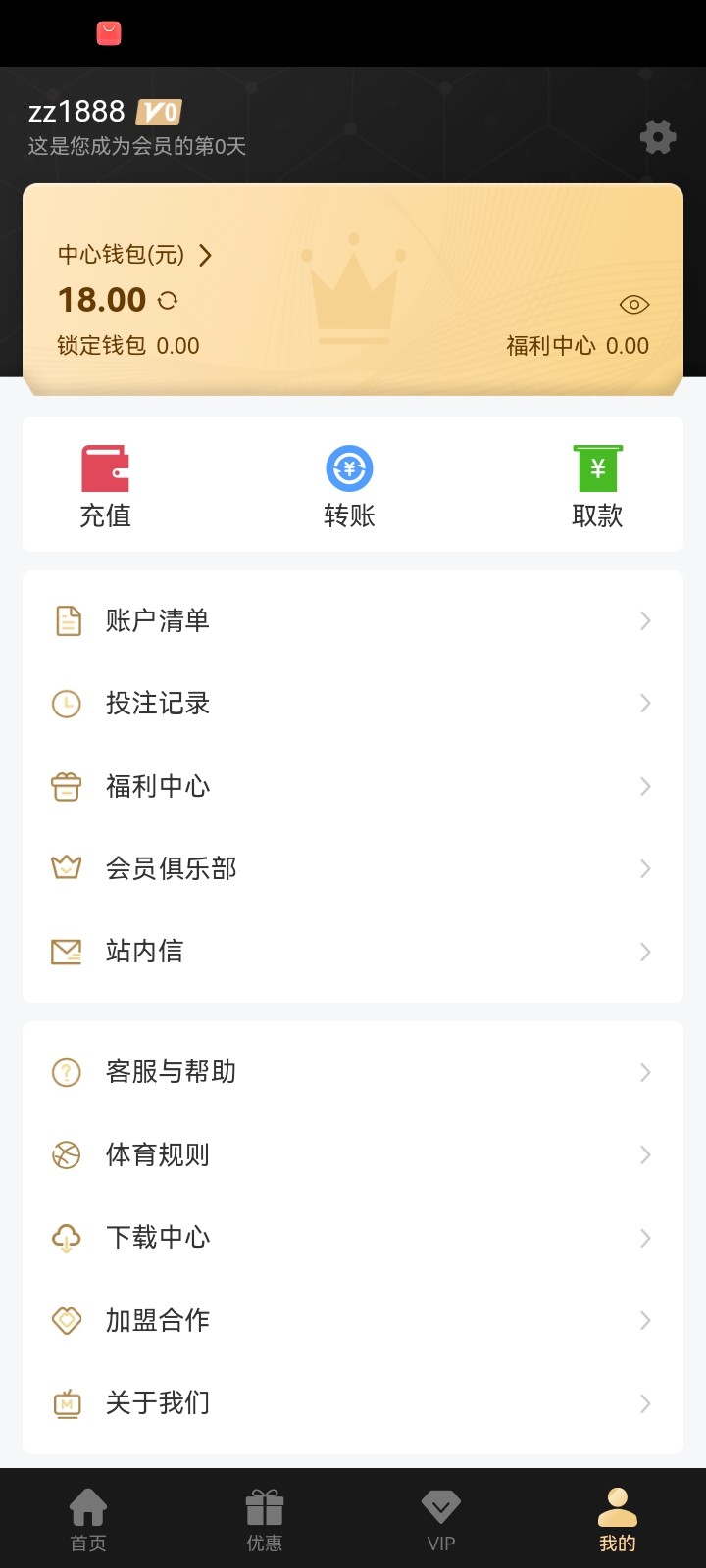
Task: Open 转账 transfer
Action: (350, 486)
